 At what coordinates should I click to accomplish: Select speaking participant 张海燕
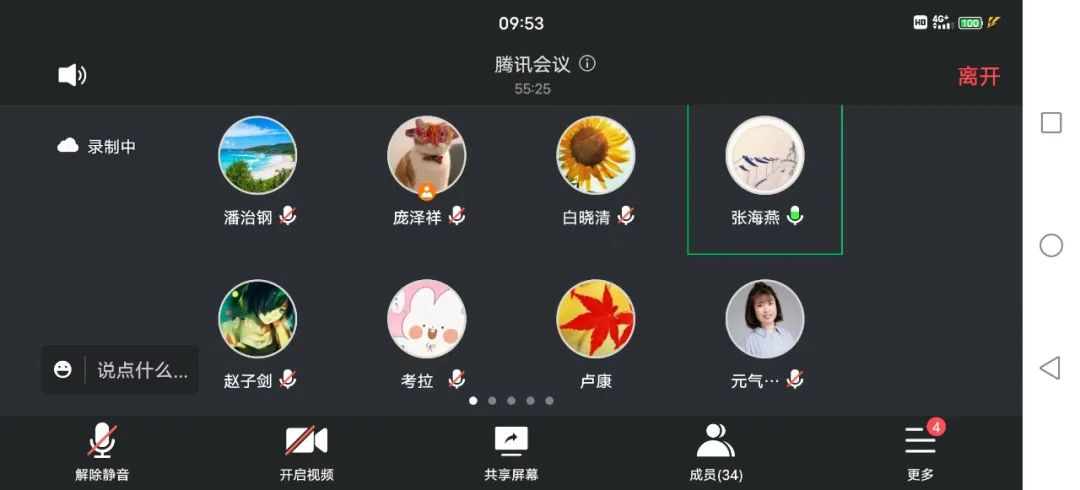[x=765, y=156]
